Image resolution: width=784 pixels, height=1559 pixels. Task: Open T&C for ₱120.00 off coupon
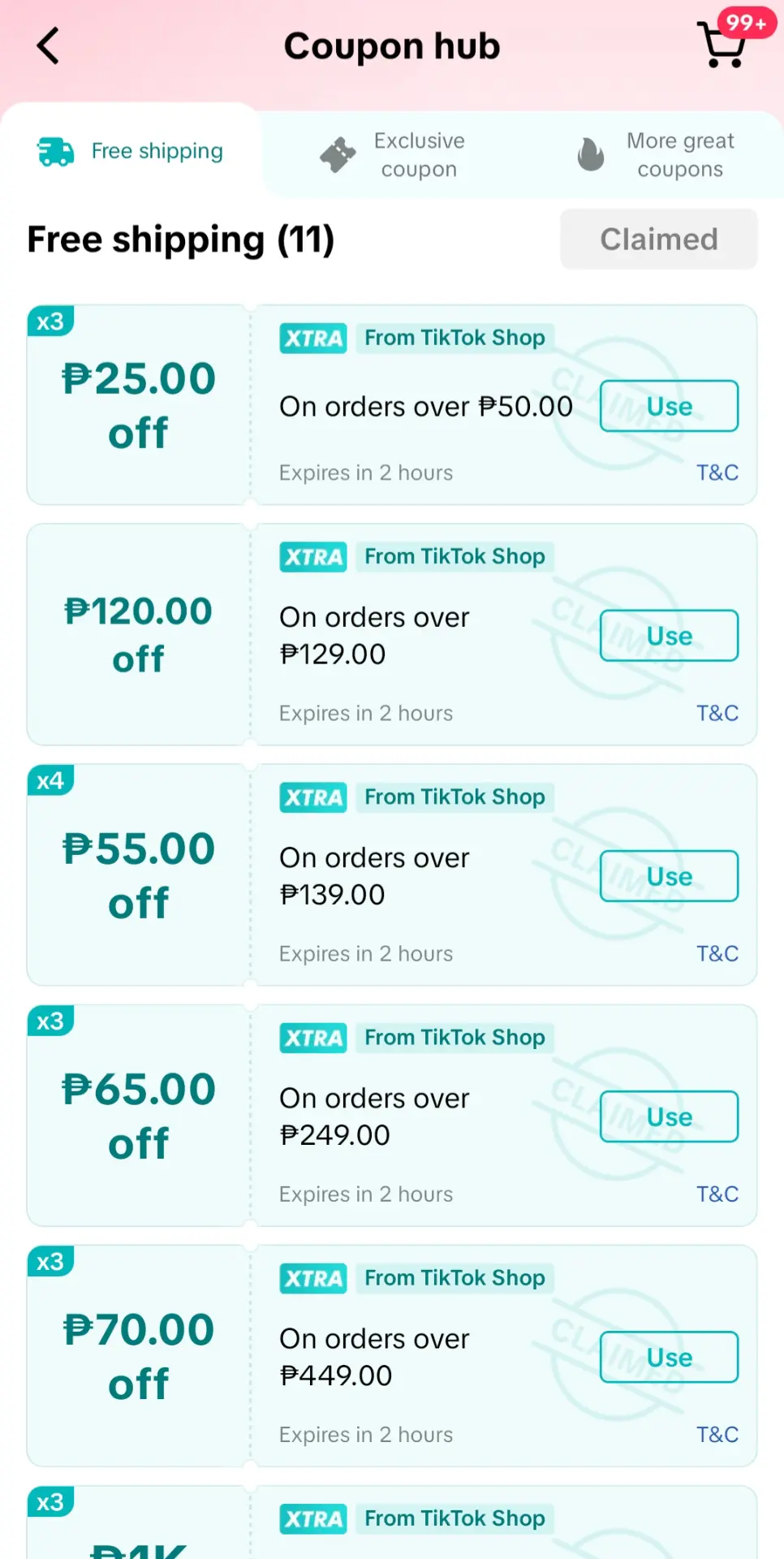(x=717, y=713)
